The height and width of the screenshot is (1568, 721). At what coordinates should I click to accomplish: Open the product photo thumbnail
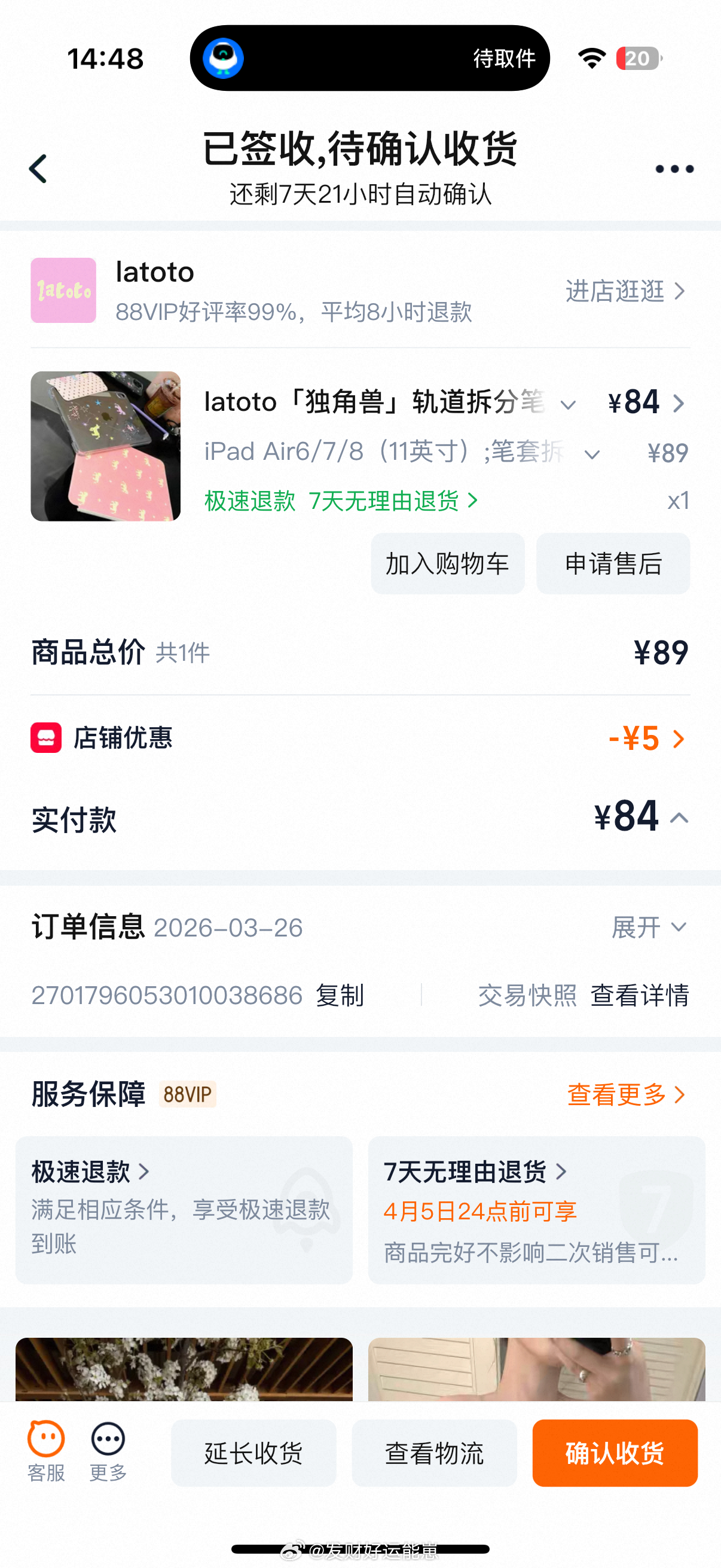pos(105,446)
